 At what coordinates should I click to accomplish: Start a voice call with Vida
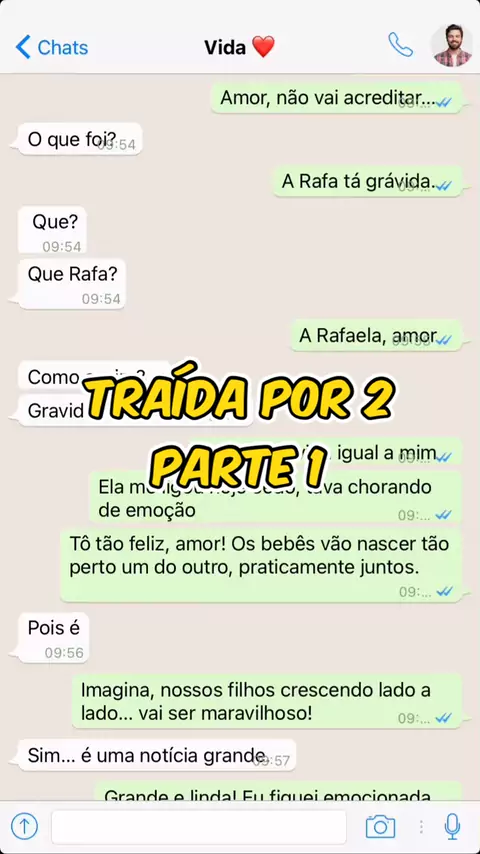click(400, 45)
